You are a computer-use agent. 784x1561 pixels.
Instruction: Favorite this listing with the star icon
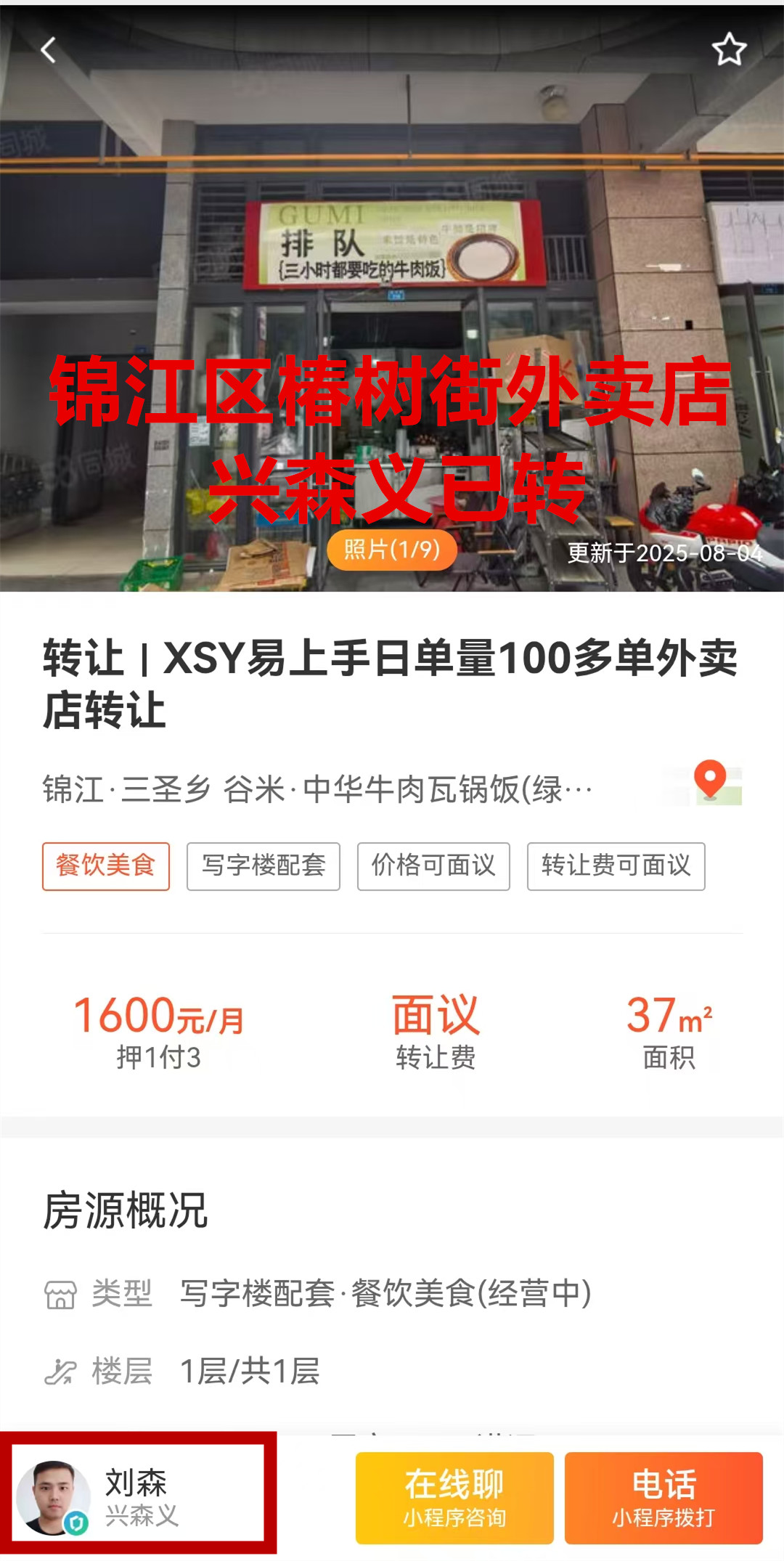[x=729, y=50]
